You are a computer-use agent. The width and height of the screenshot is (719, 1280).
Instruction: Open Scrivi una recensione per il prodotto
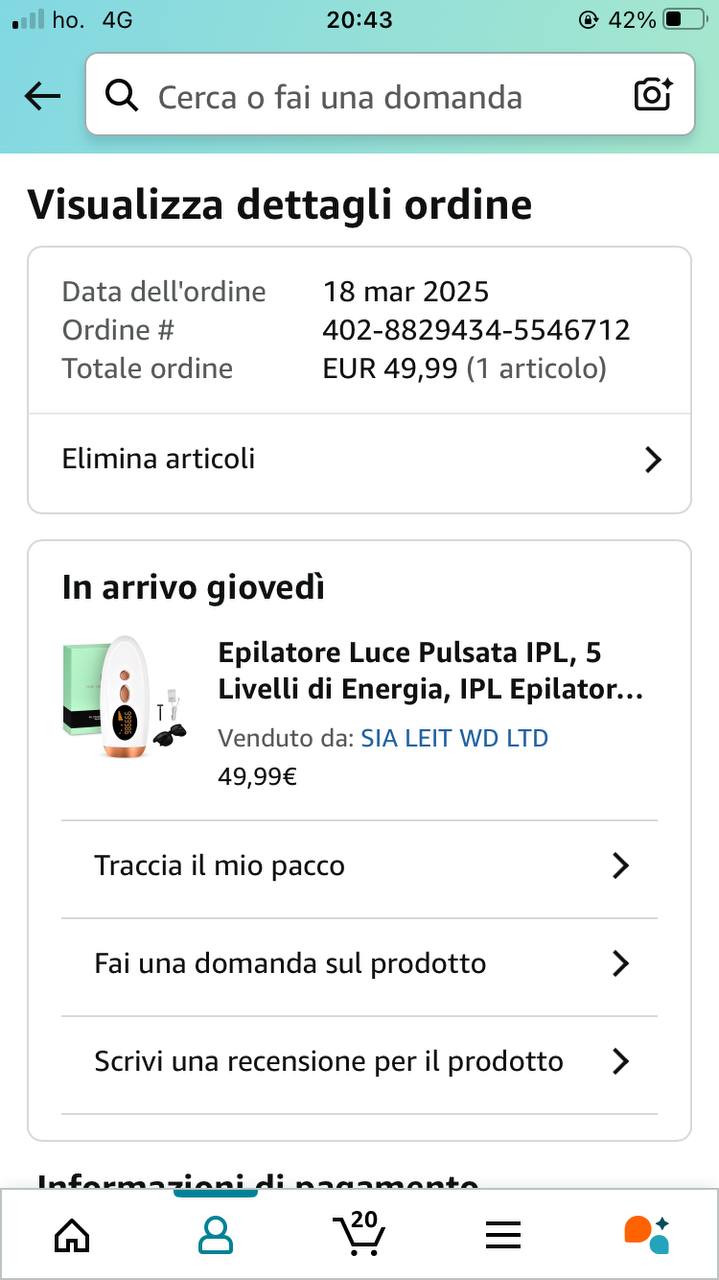pyautogui.click(x=359, y=1062)
